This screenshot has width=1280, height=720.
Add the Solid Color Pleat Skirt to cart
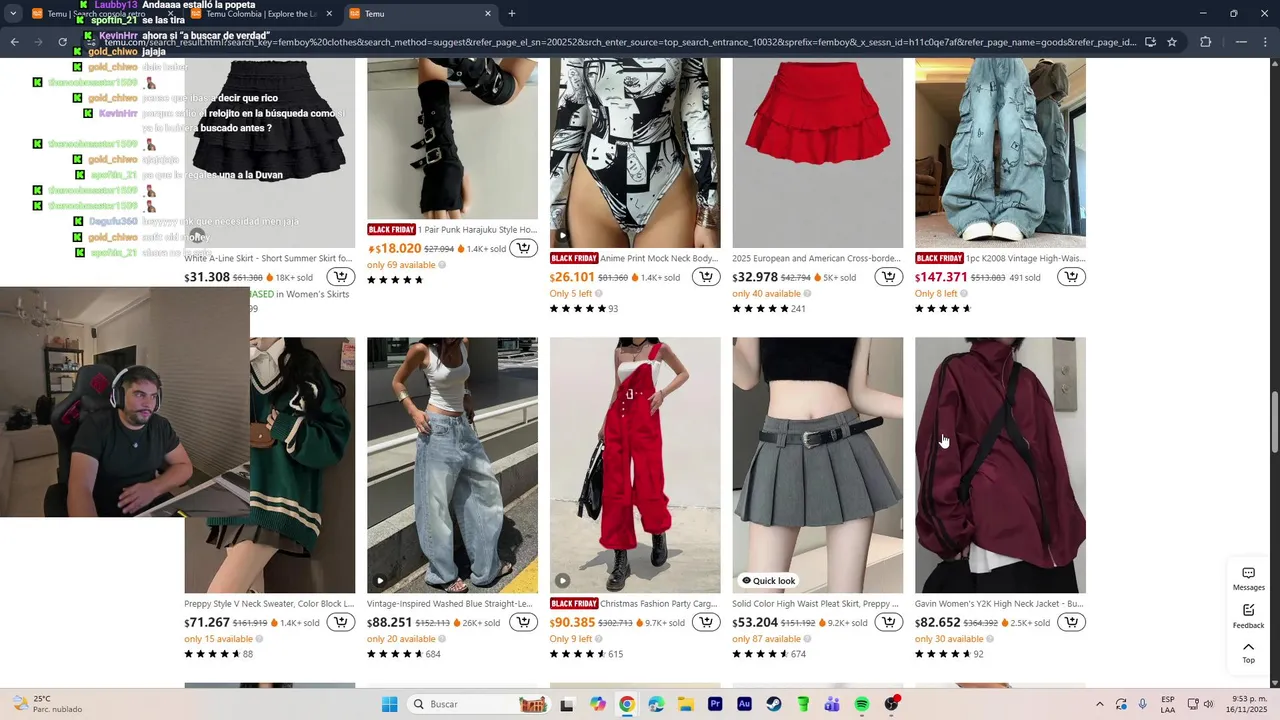[x=888, y=622]
